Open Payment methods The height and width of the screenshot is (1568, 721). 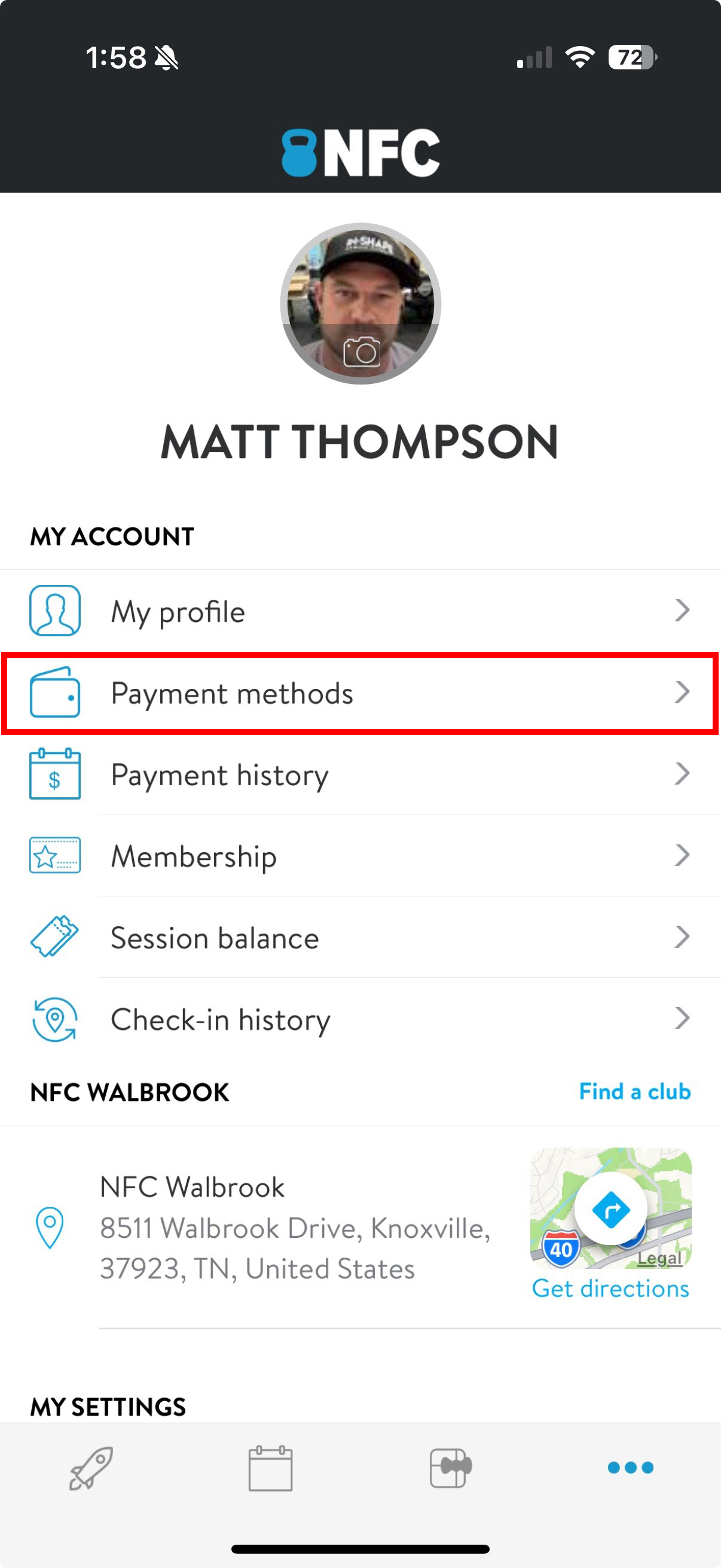click(x=360, y=693)
